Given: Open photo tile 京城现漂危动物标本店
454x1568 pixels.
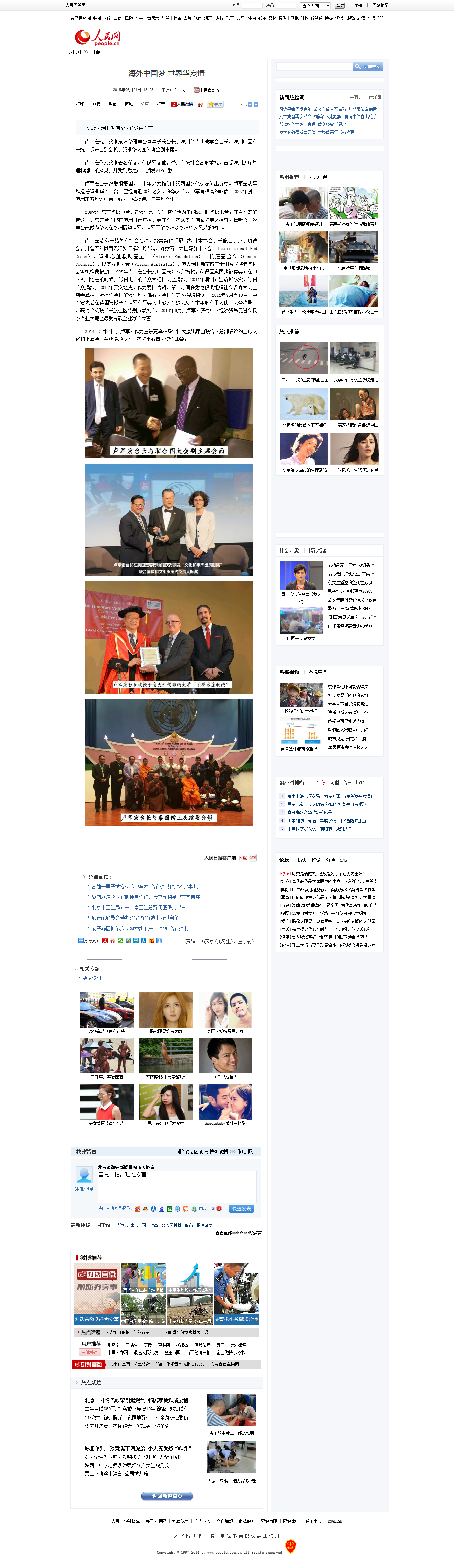Looking at the screenshot, I should (x=304, y=268).
